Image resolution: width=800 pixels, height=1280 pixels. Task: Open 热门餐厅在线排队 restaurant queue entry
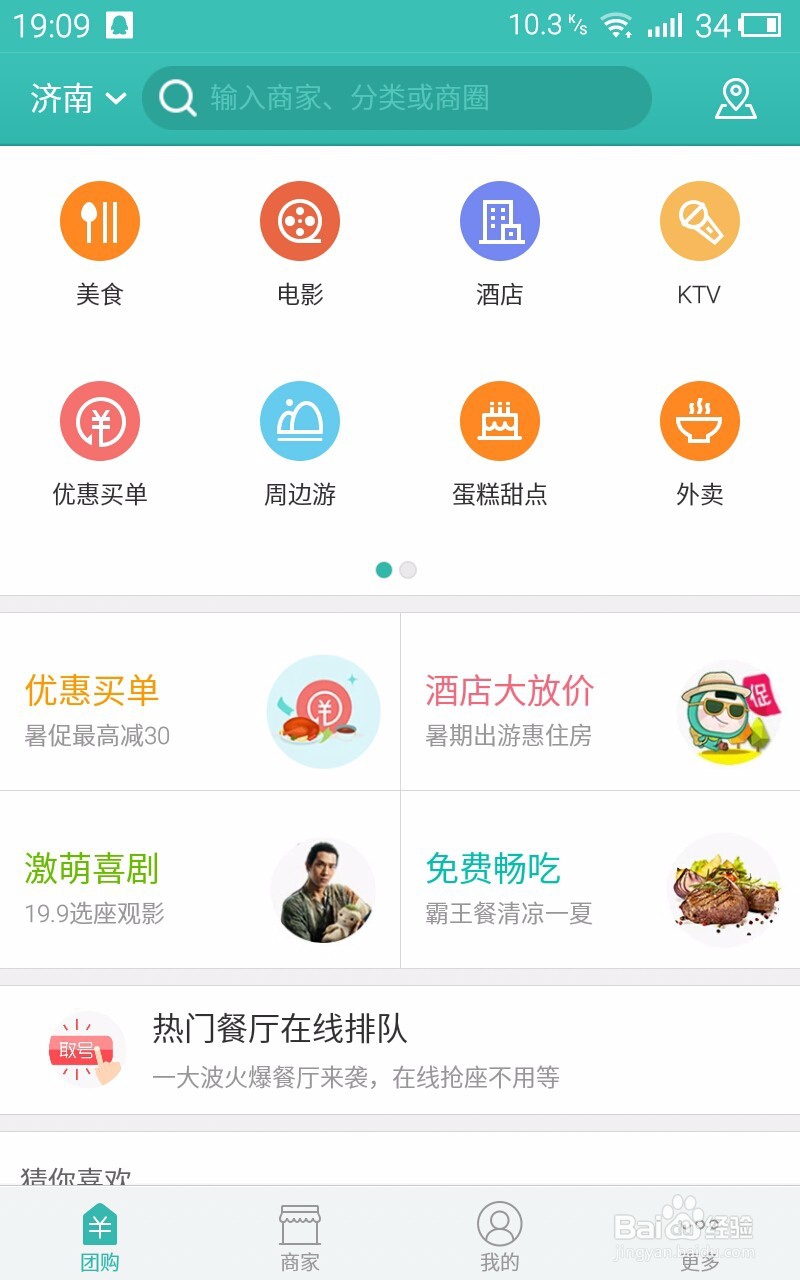coord(400,1050)
